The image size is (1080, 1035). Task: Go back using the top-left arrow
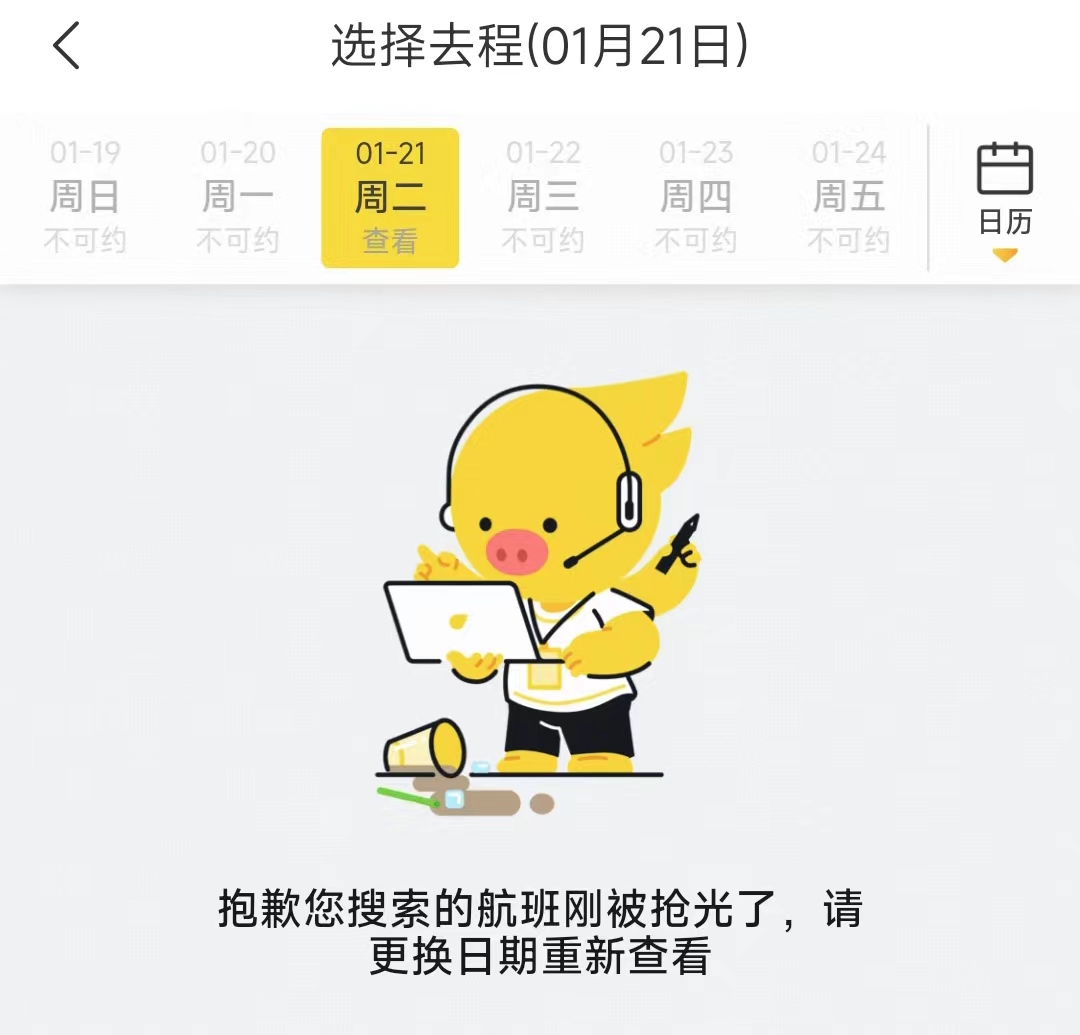(x=67, y=47)
